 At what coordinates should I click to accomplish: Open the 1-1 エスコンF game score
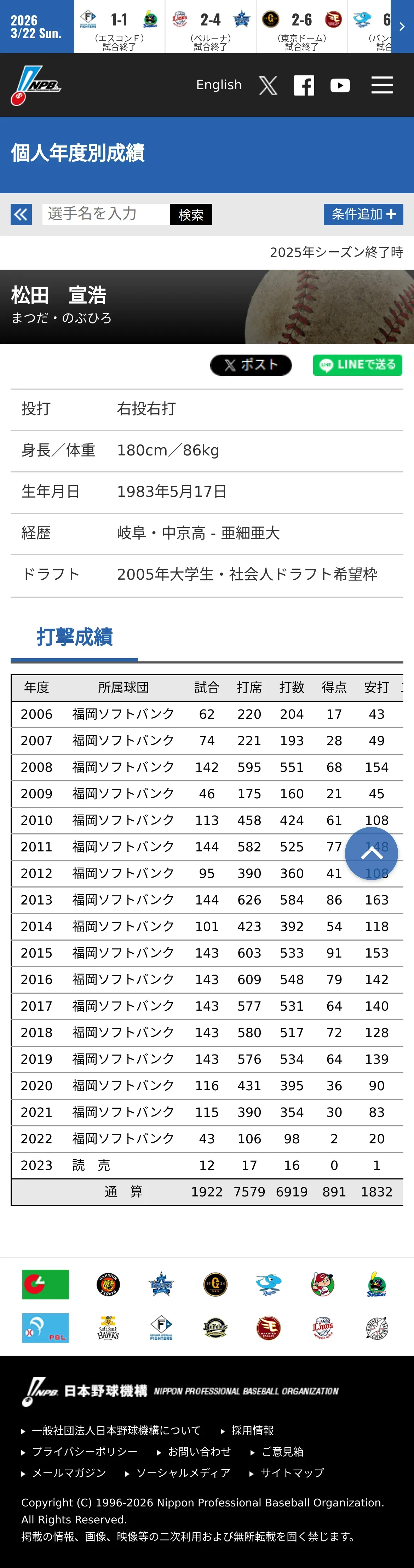pyautogui.click(x=119, y=27)
